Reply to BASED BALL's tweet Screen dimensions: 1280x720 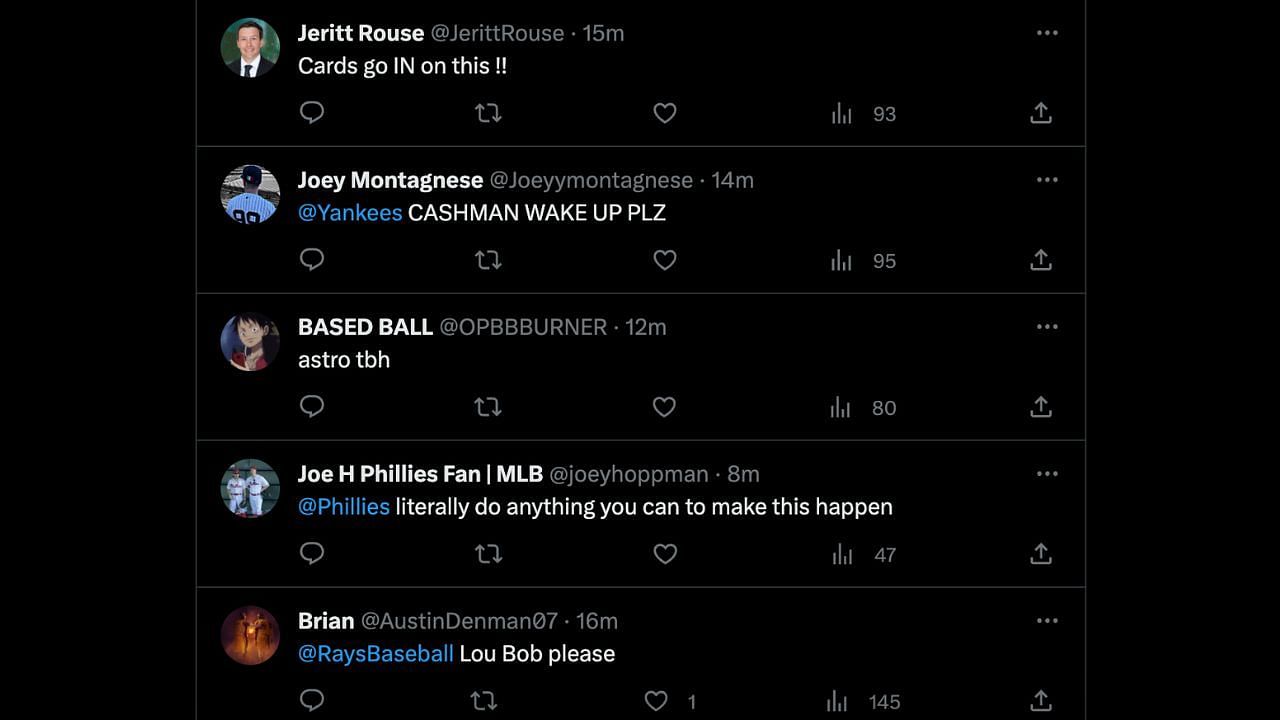click(312, 407)
